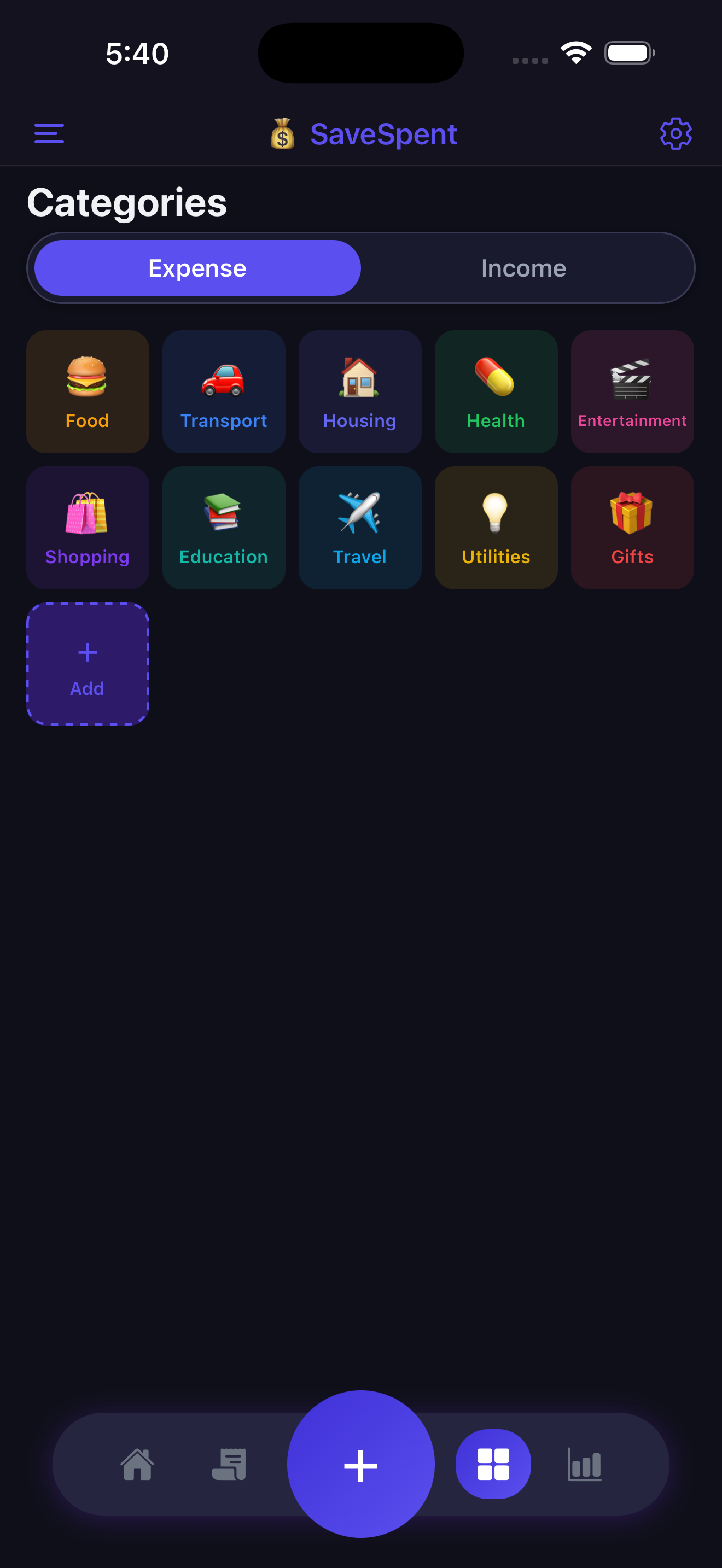Open the Health category
Screen dimensions: 722x1568
pos(496,391)
